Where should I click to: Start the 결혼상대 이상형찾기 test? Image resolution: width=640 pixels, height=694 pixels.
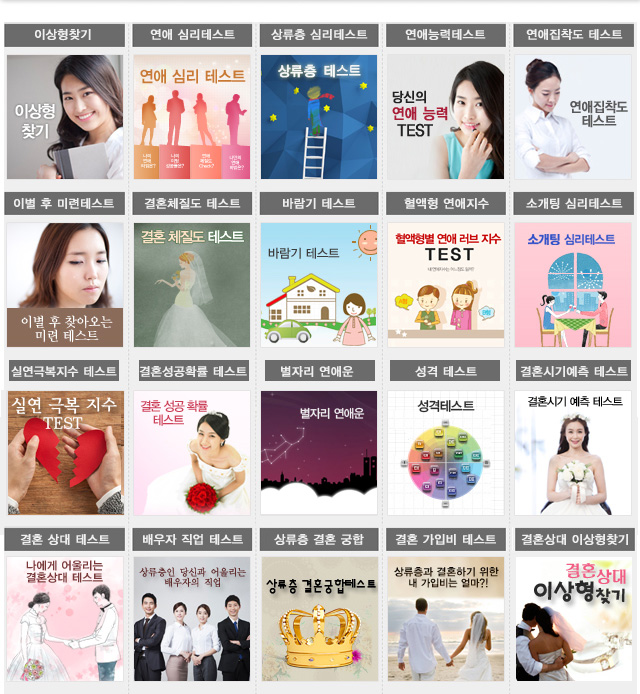click(573, 619)
